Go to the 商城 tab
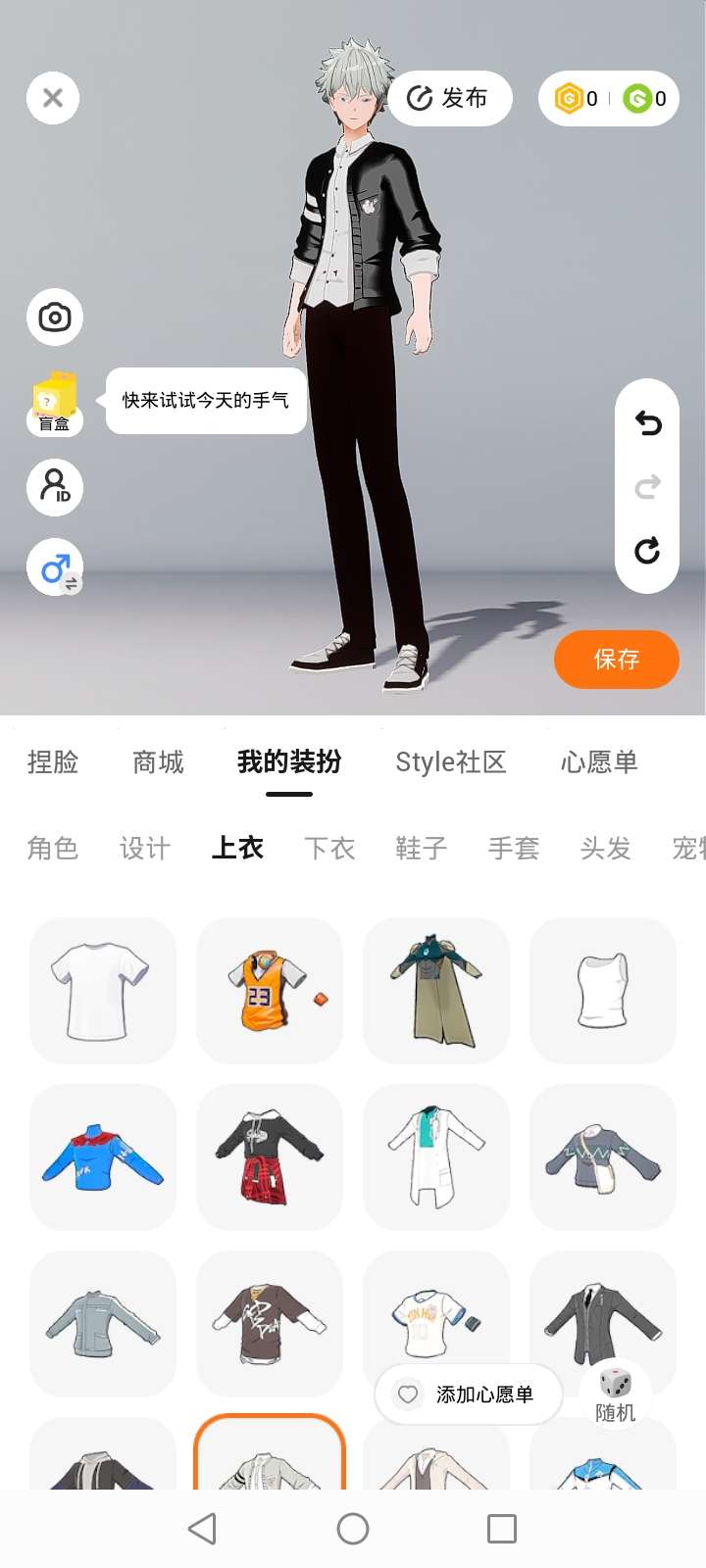 158,762
